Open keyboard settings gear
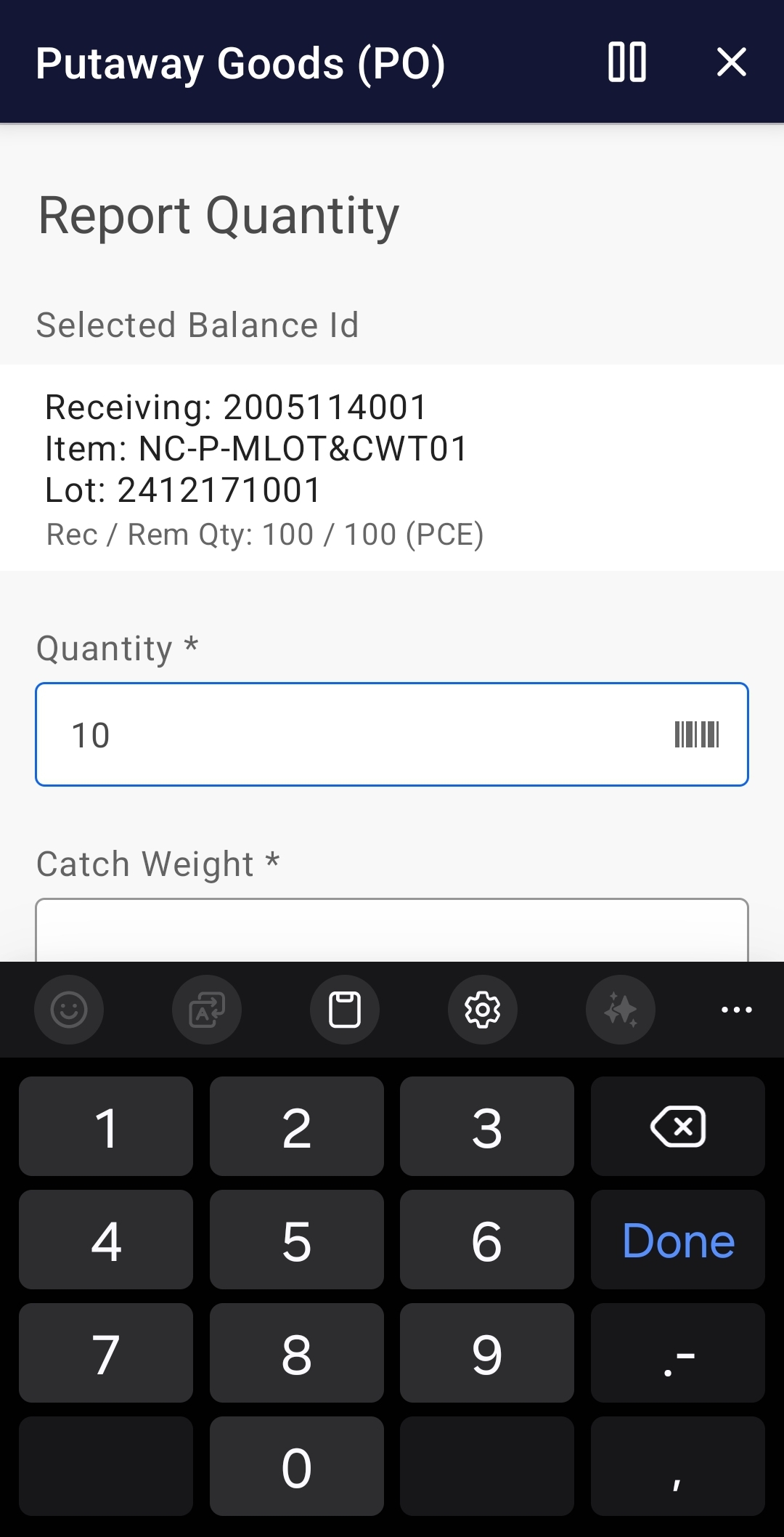Image resolution: width=784 pixels, height=1537 pixels. coord(482,1009)
